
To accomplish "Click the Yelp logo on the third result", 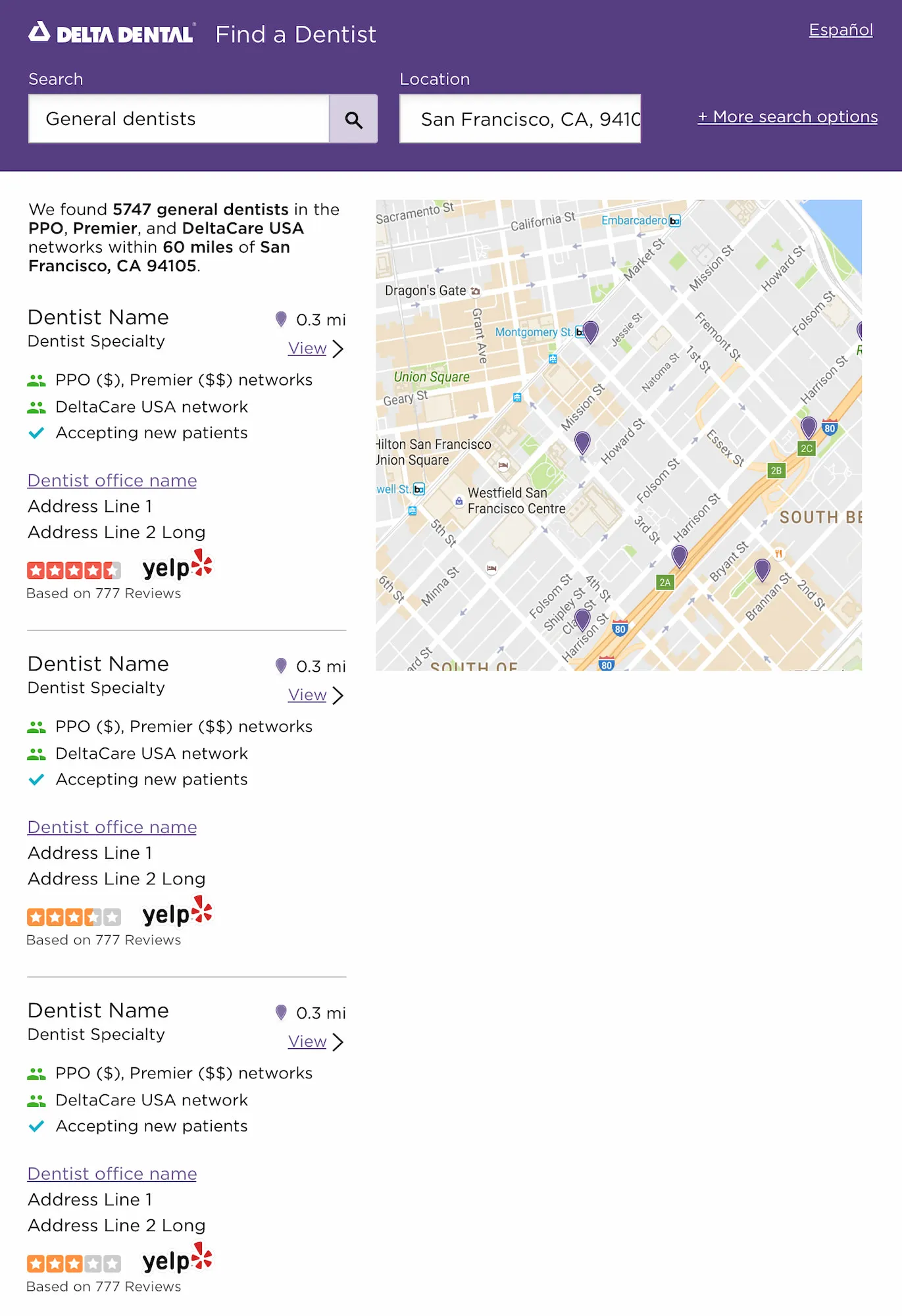I will [176, 1258].
